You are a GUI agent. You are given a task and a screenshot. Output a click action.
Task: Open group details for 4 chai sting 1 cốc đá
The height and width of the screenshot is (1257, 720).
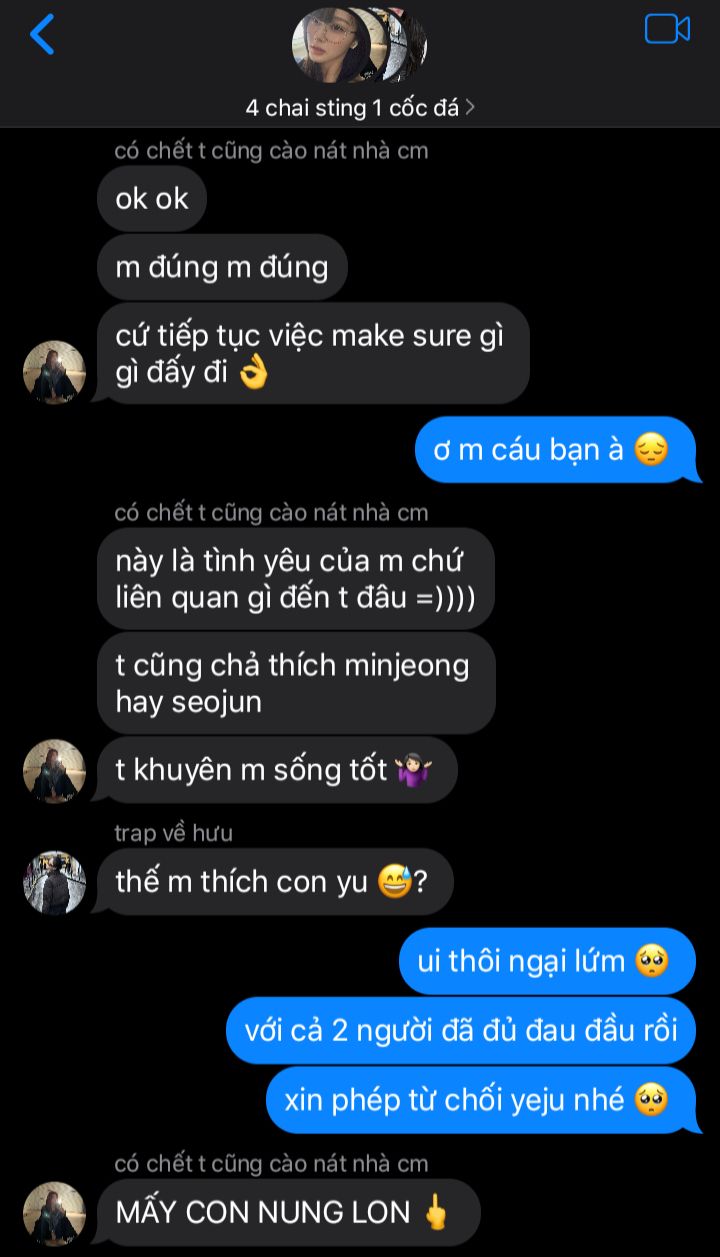[x=360, y=108]
